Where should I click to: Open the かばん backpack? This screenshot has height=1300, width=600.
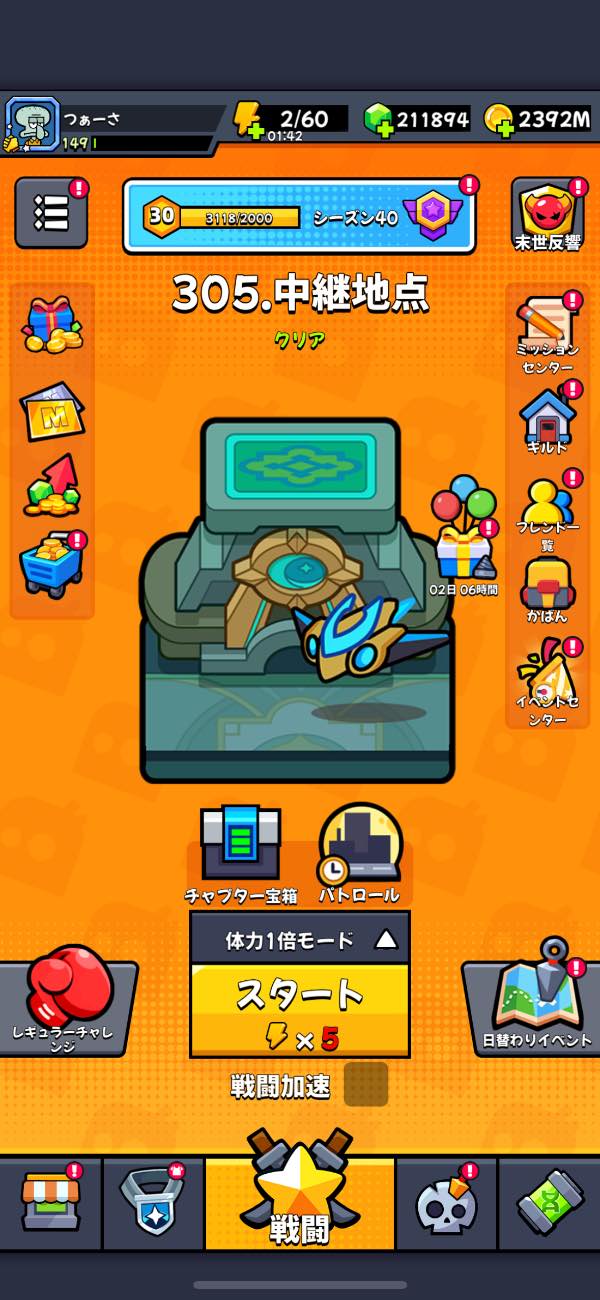pos(547,590)
